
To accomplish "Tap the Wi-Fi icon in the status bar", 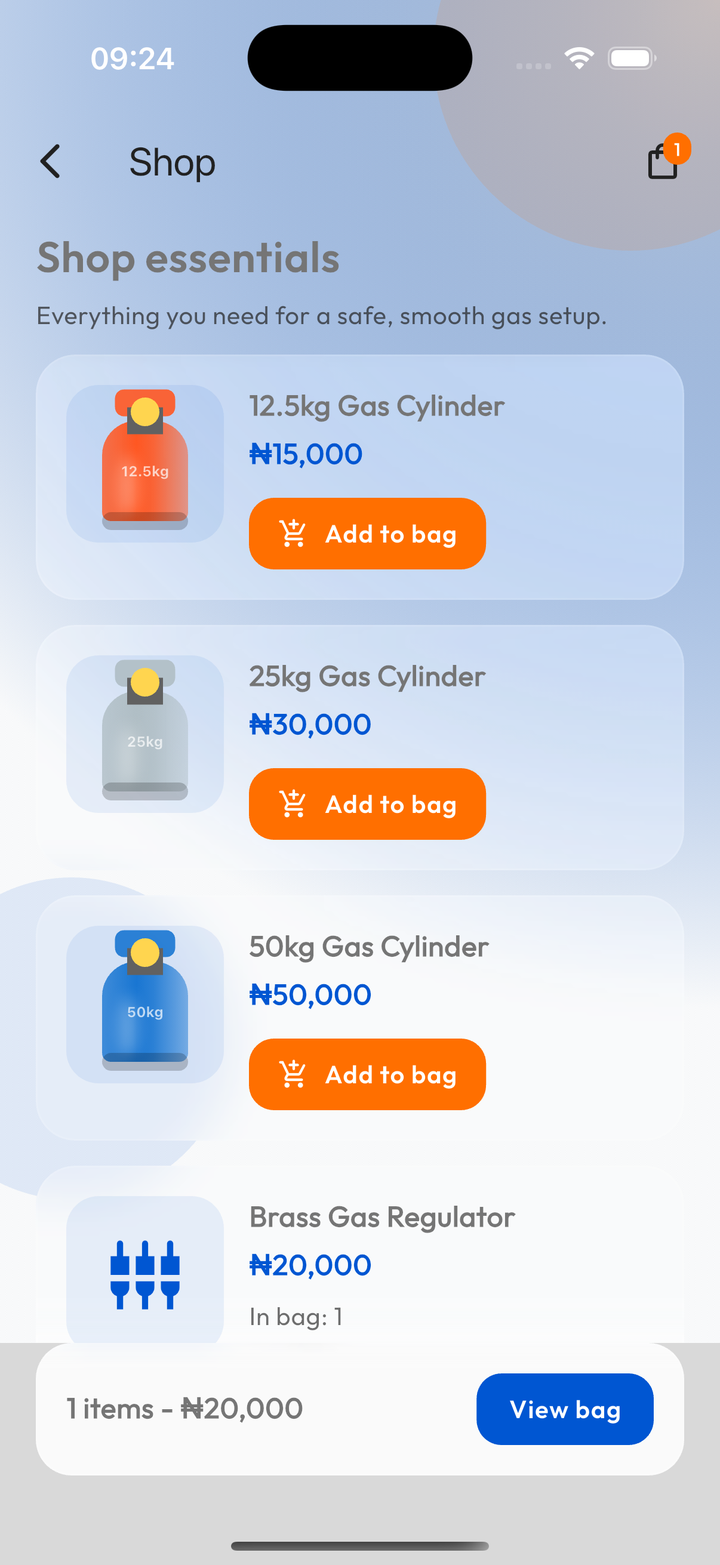I will pos(579,58).
